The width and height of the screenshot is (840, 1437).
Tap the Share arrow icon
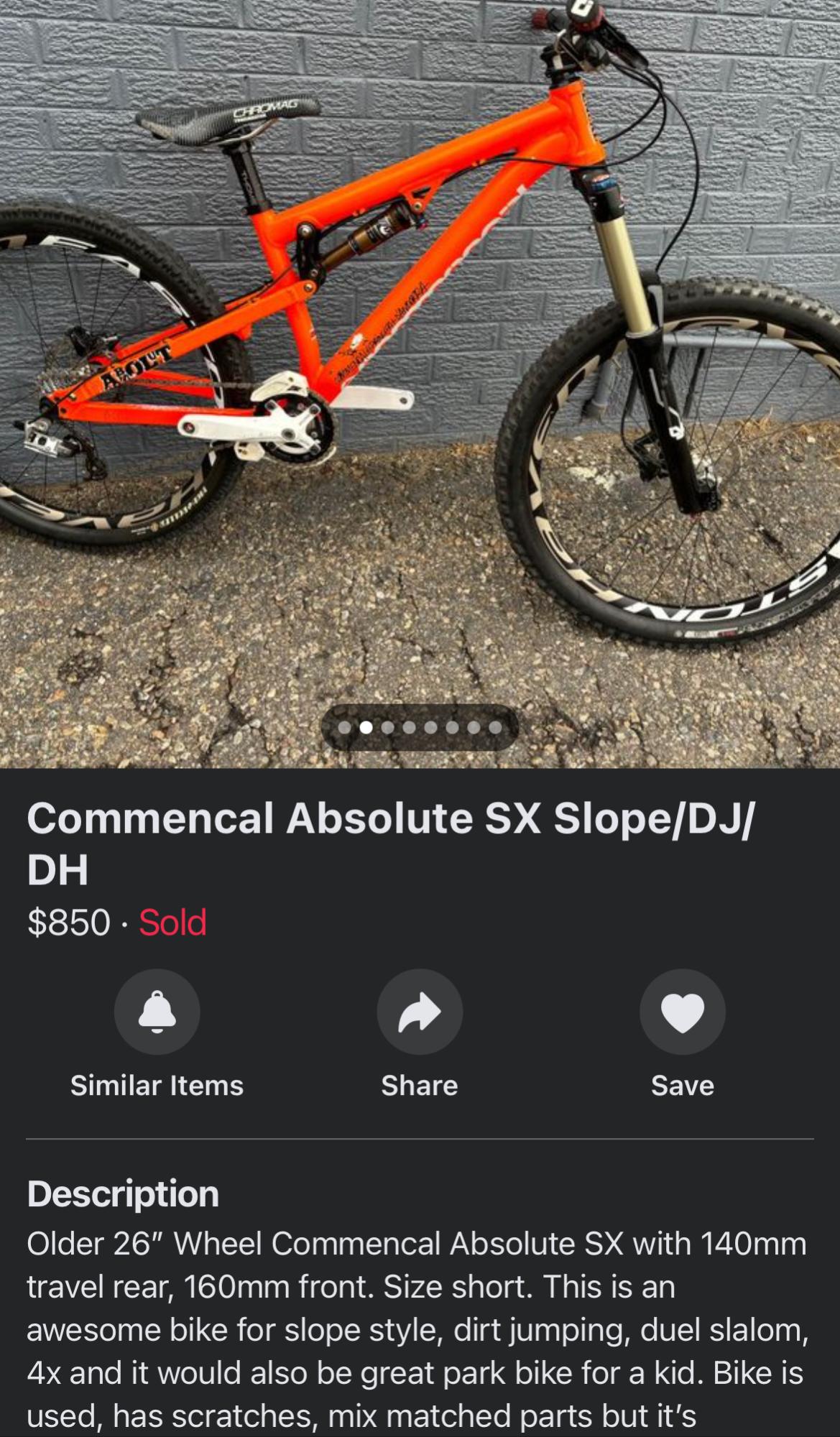420,1012
